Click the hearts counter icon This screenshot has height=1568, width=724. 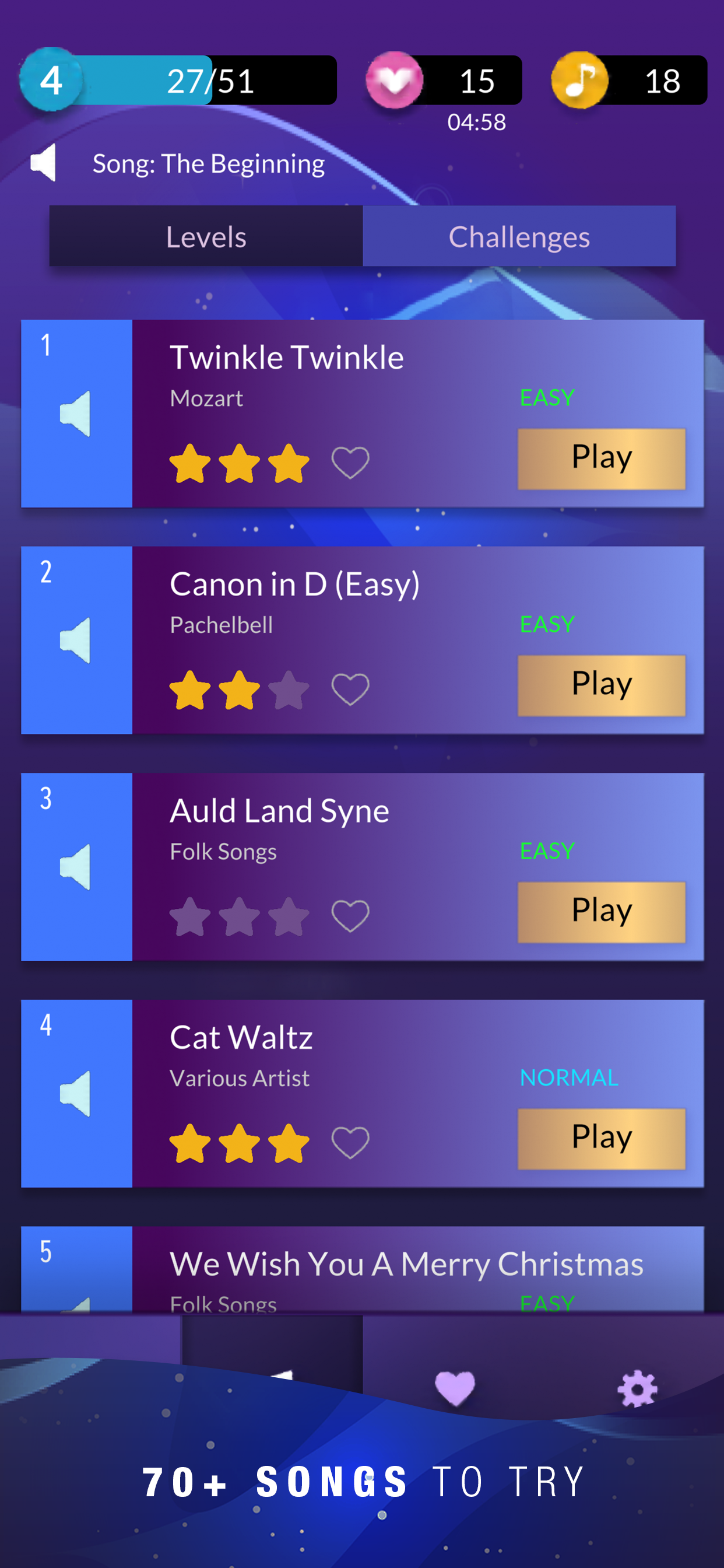click(x=396, y=80)
